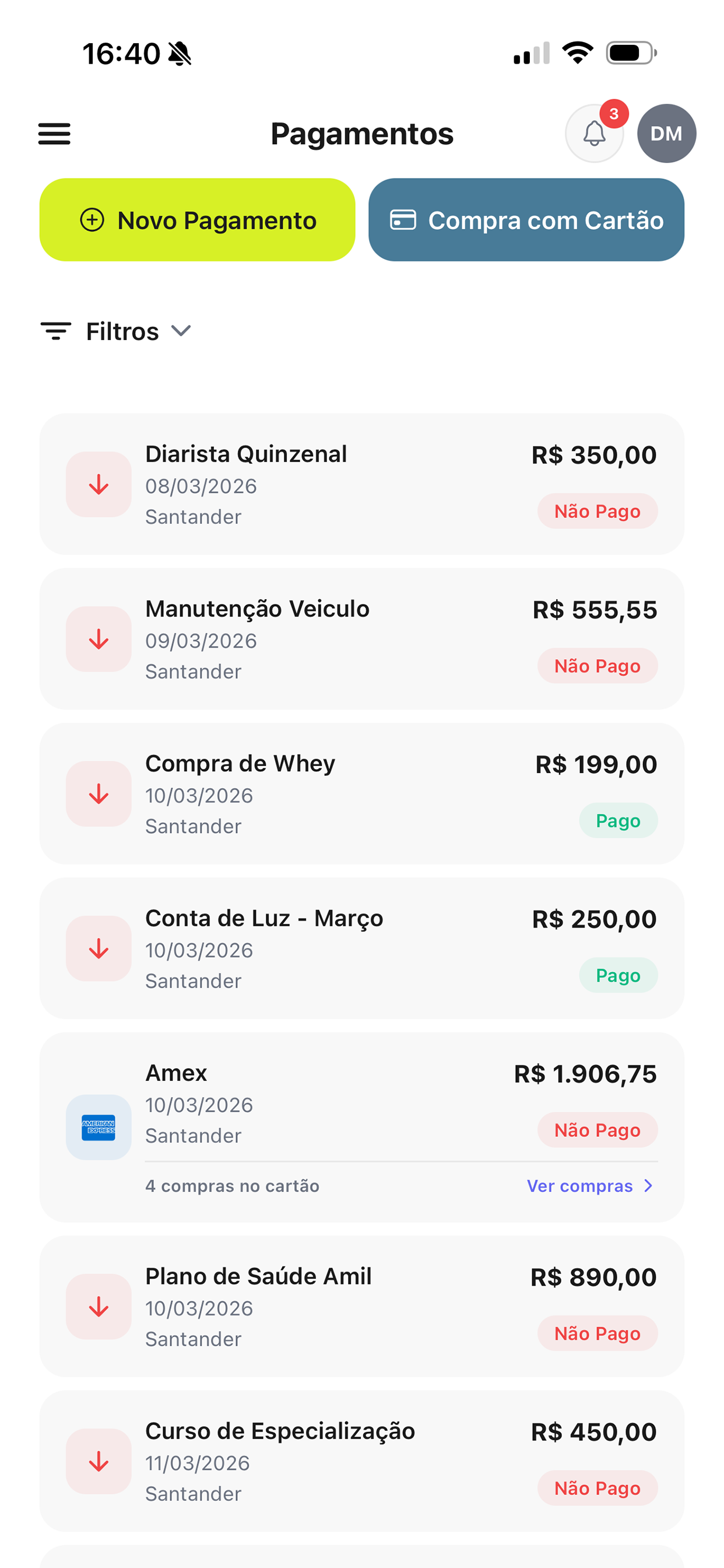Click the filter funnel icon next to Filtros

click(x=55, y=331)
